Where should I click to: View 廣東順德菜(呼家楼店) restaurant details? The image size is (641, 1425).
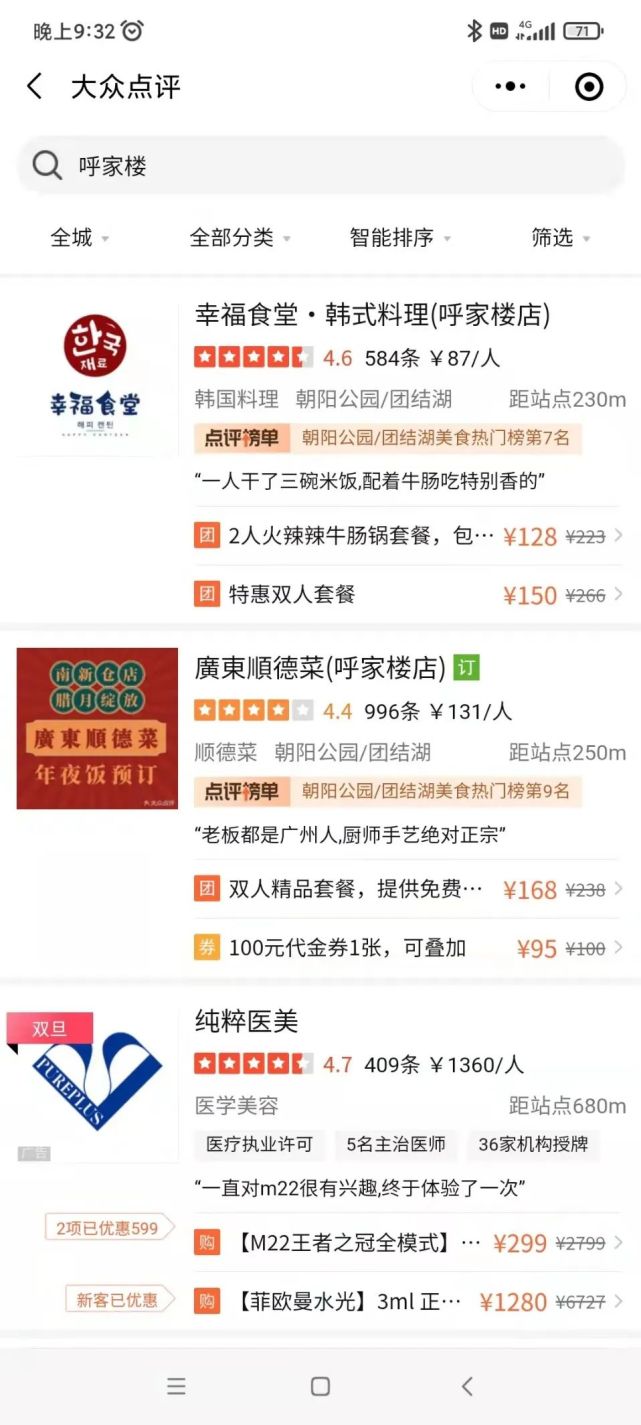tap(320, 667)
